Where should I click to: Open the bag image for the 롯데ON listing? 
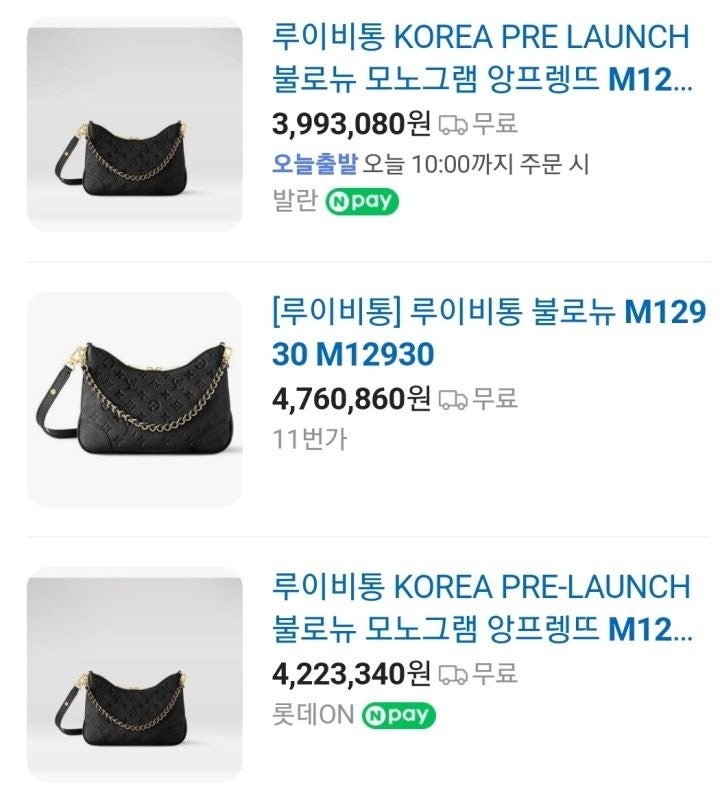pos(134,674)
